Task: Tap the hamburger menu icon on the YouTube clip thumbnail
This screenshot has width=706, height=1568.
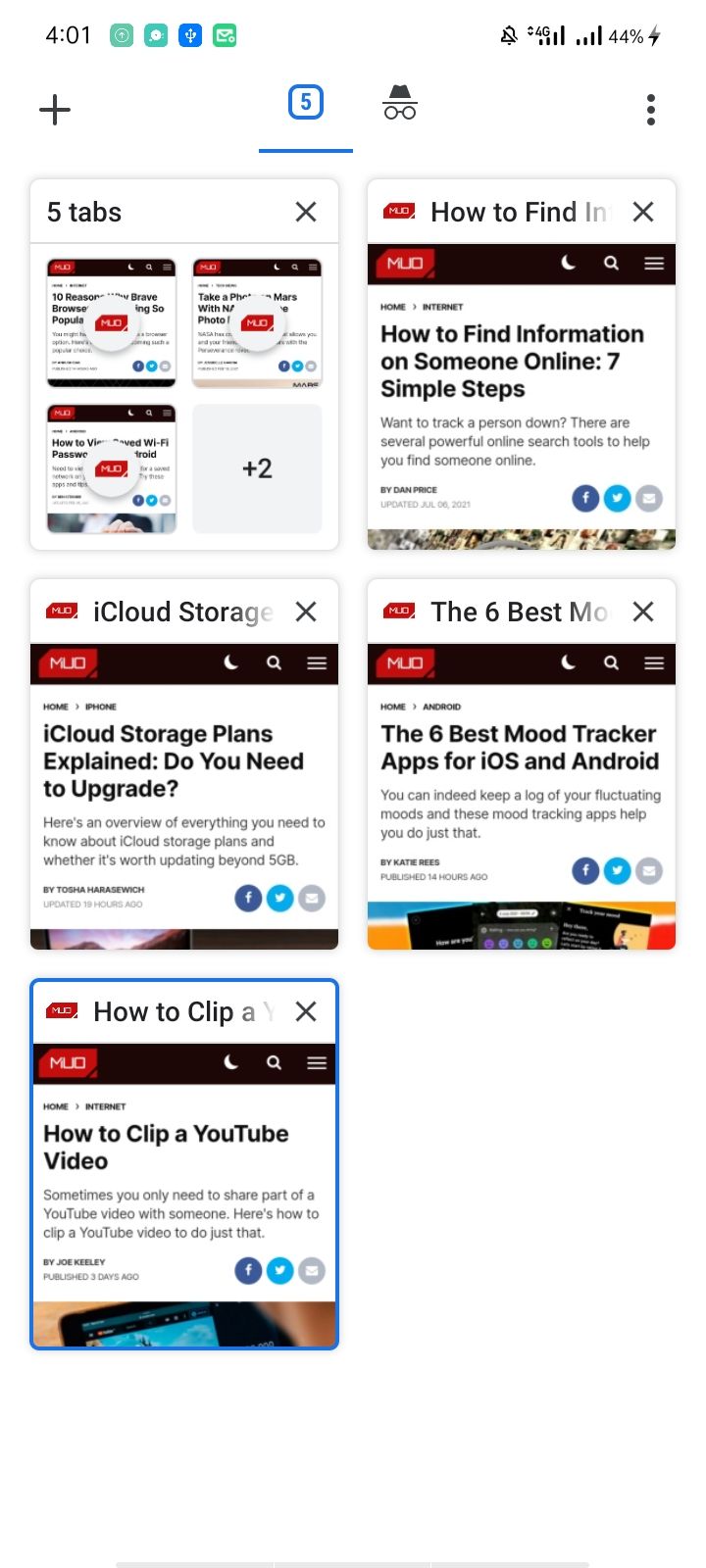Action: coord(317,1062)
